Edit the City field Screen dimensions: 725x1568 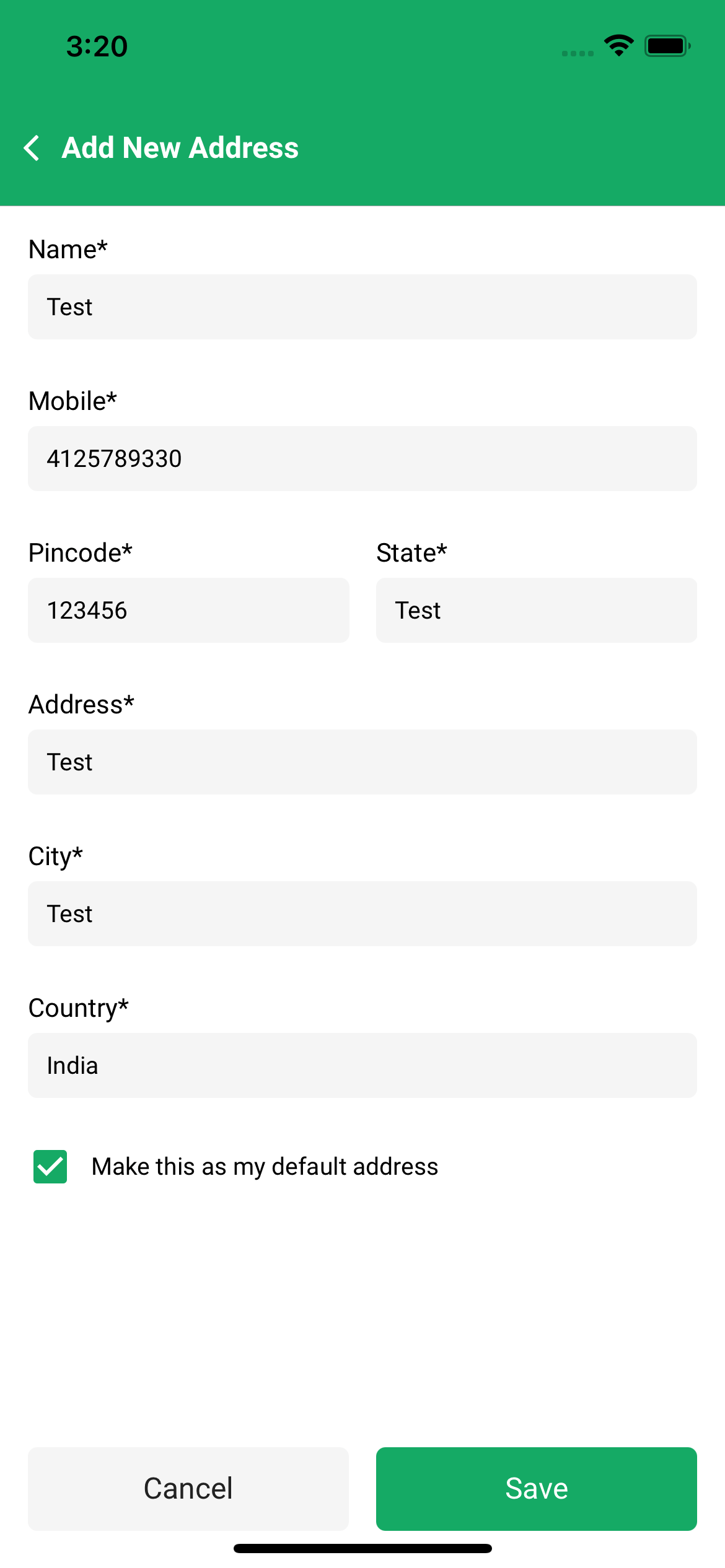362,914
